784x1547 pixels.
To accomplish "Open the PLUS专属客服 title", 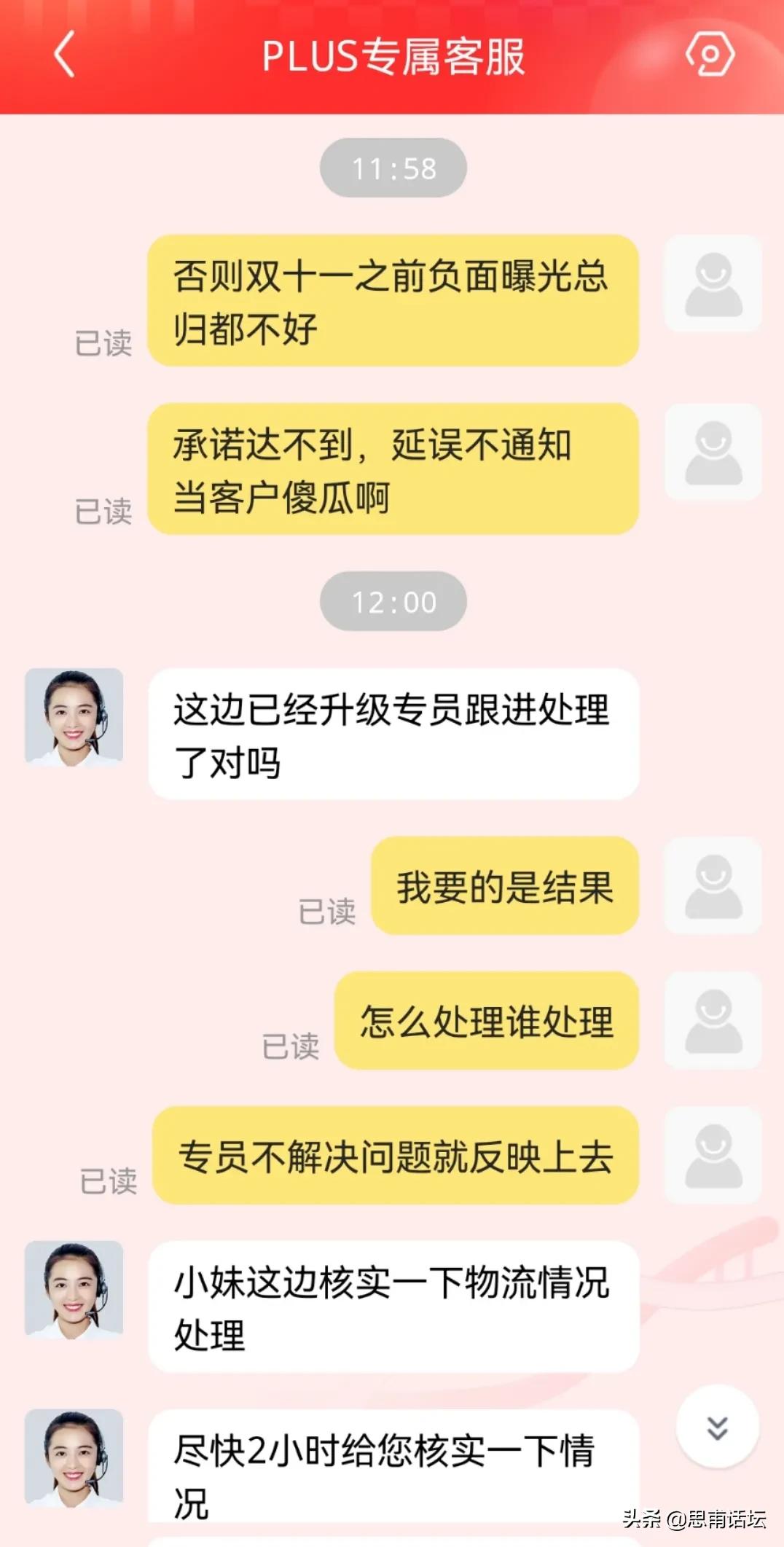I will click(392, 55).
